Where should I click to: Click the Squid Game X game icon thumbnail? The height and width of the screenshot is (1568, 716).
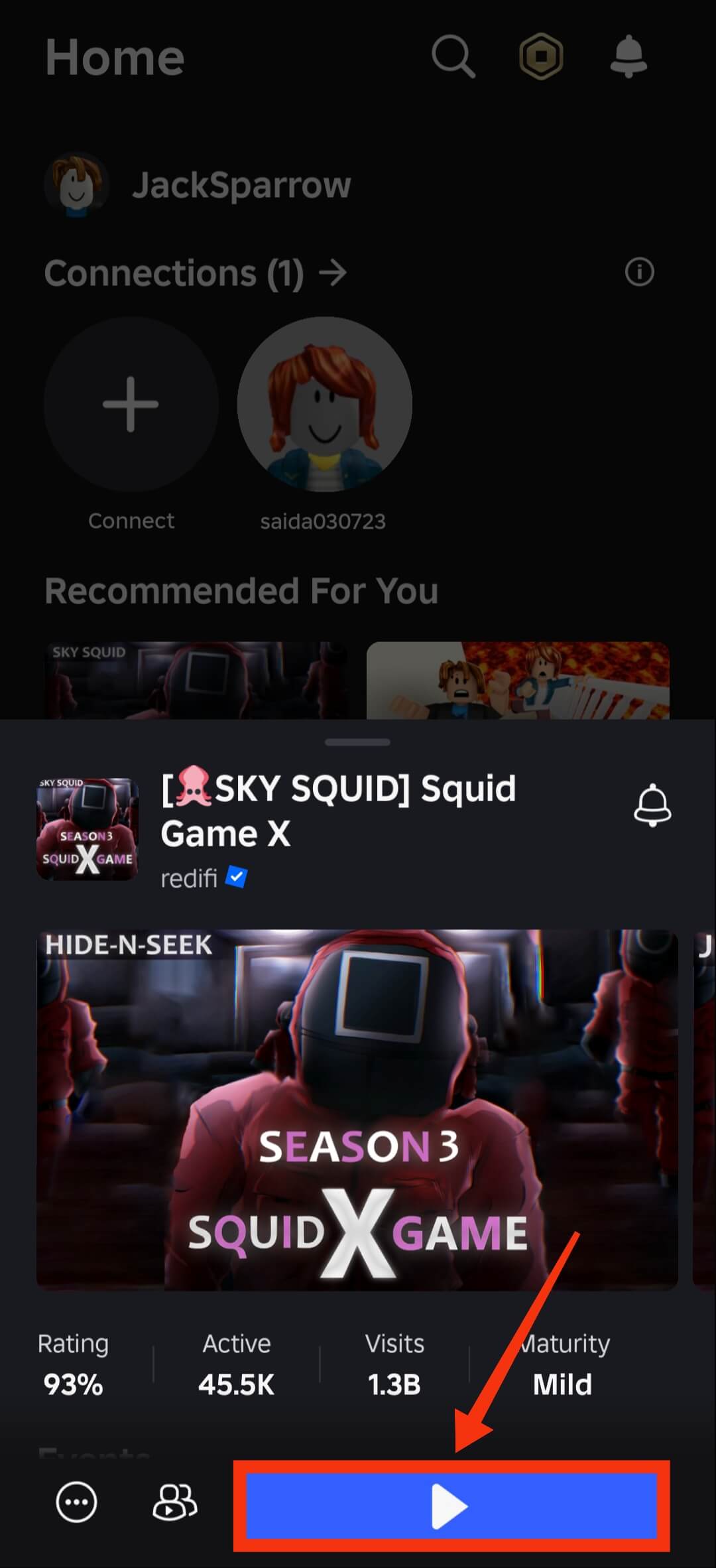(87, 828)
